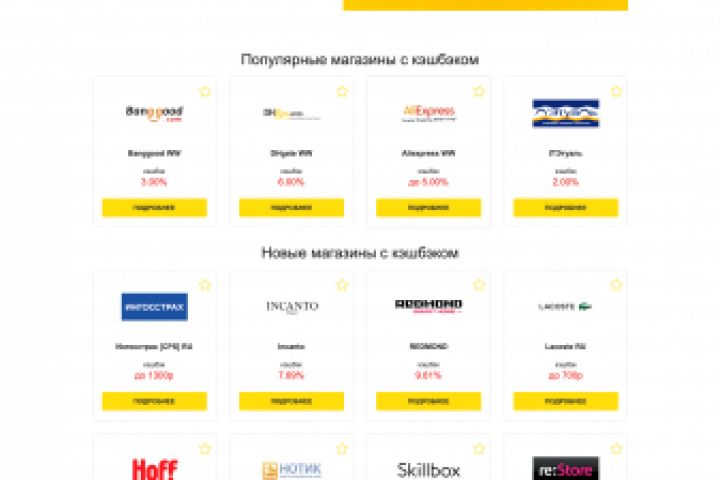Star the Ингосстрах store
The image size is (720, 480).
(x=205, y=285)
